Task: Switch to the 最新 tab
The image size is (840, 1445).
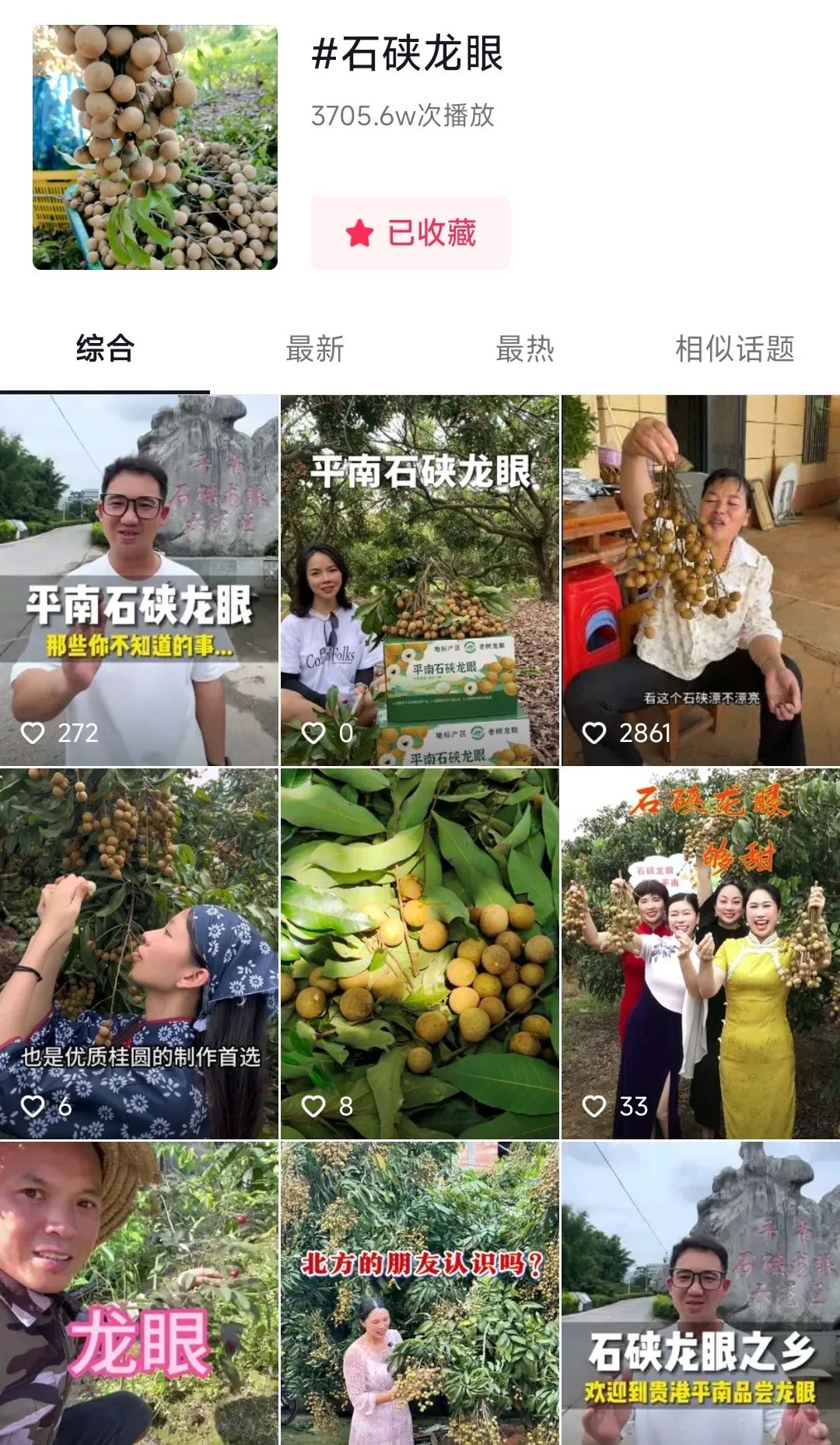Action: [314, 349]
